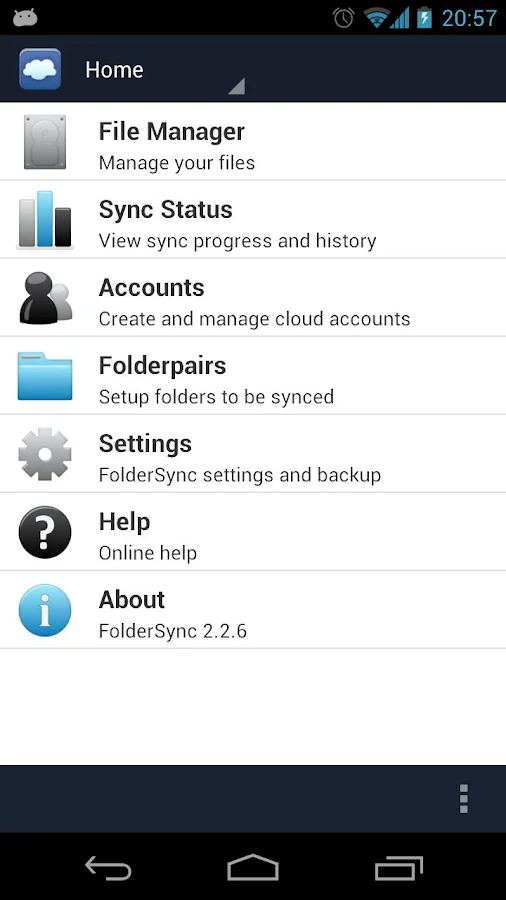Open the File Manager row
Viewport: 506px width, 900px height.
click(253, 141)
